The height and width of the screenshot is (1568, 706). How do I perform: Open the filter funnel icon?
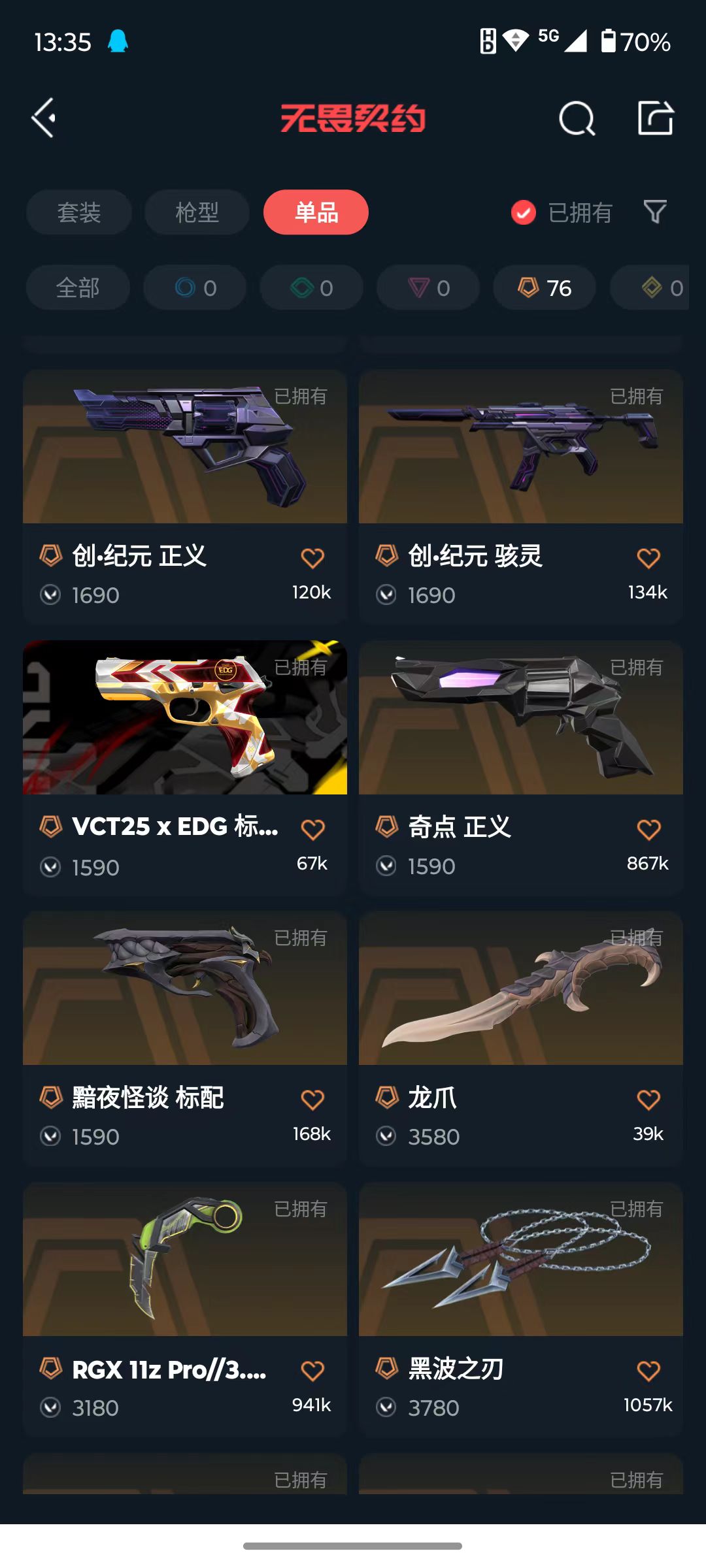pos(655,212)
